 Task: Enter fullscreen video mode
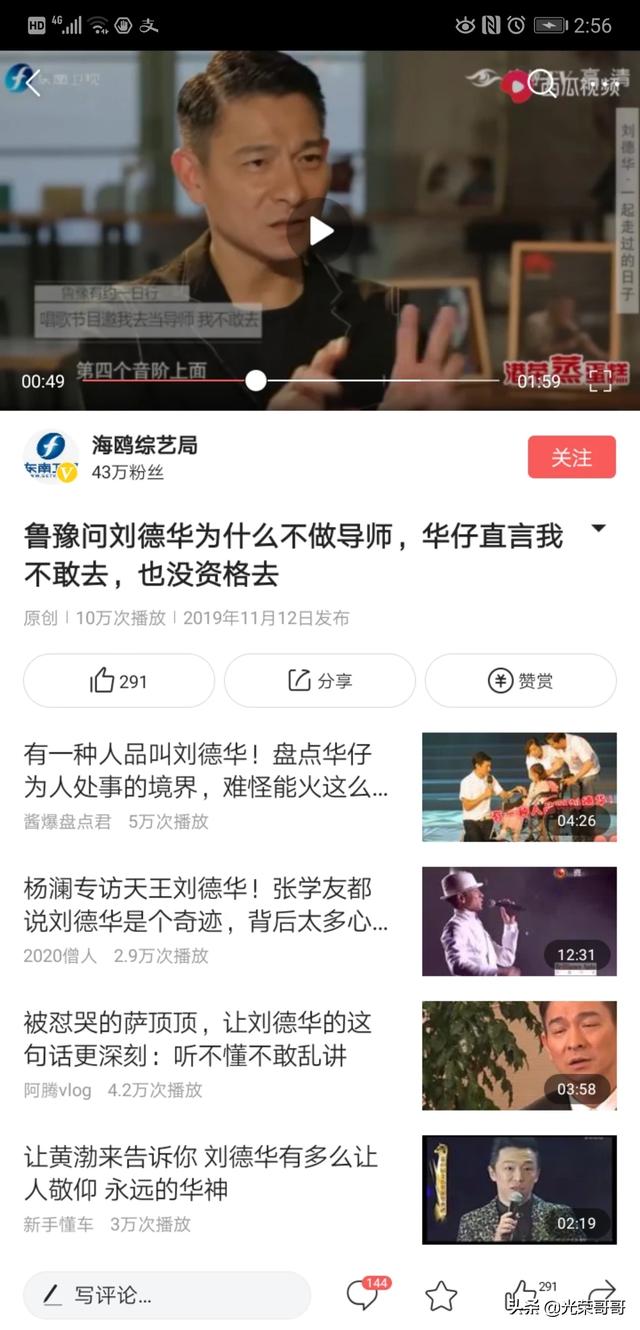(x=599, y=380)
